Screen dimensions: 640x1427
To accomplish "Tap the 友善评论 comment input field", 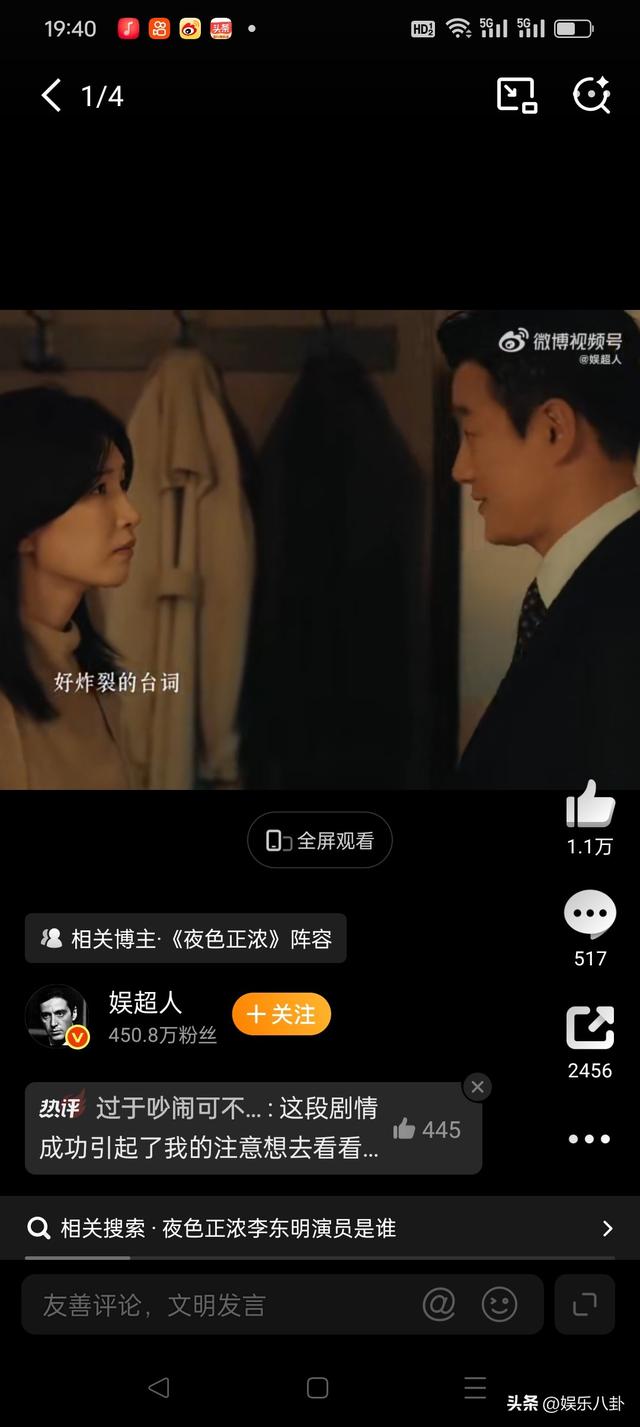I will click(220, 1305).
